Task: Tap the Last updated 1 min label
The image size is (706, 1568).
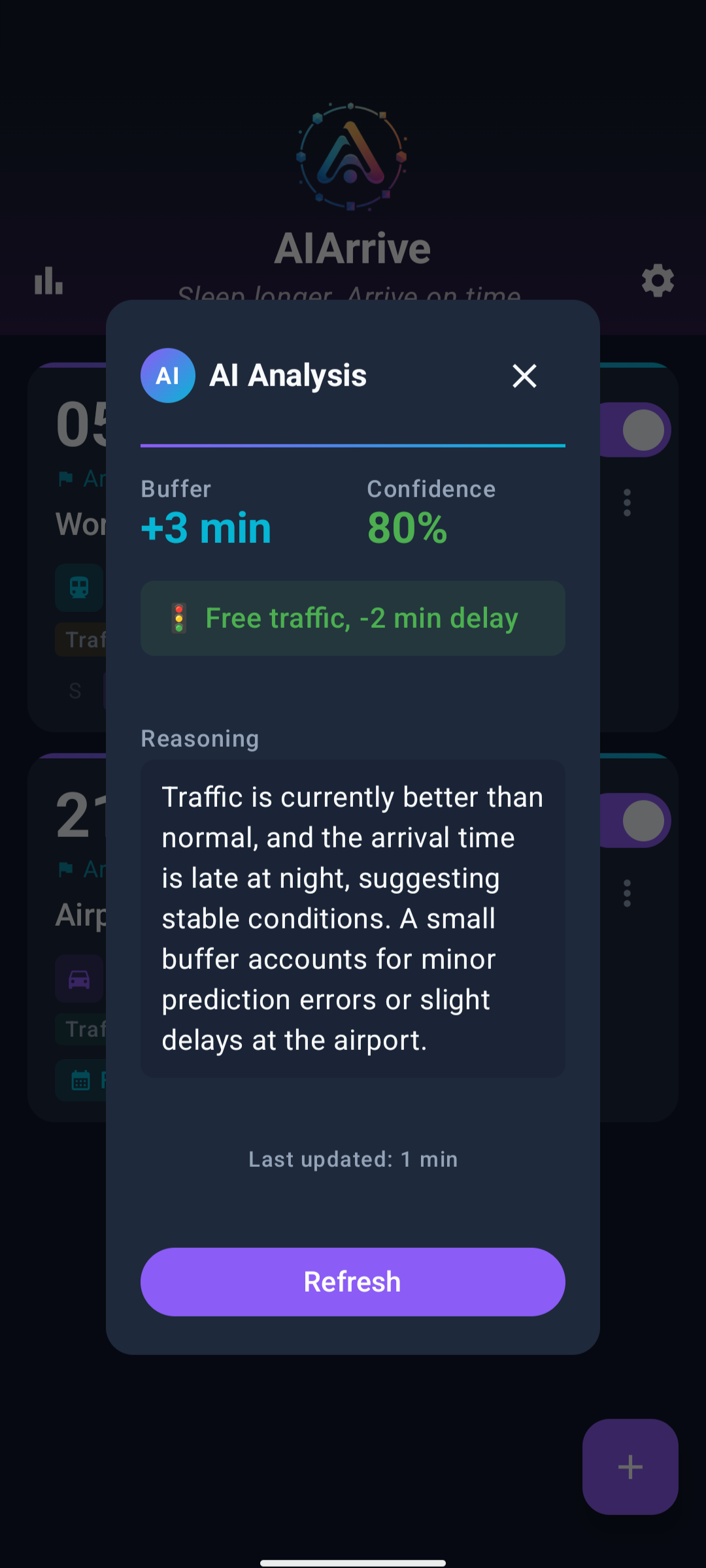Action: tap(352, 1159)
